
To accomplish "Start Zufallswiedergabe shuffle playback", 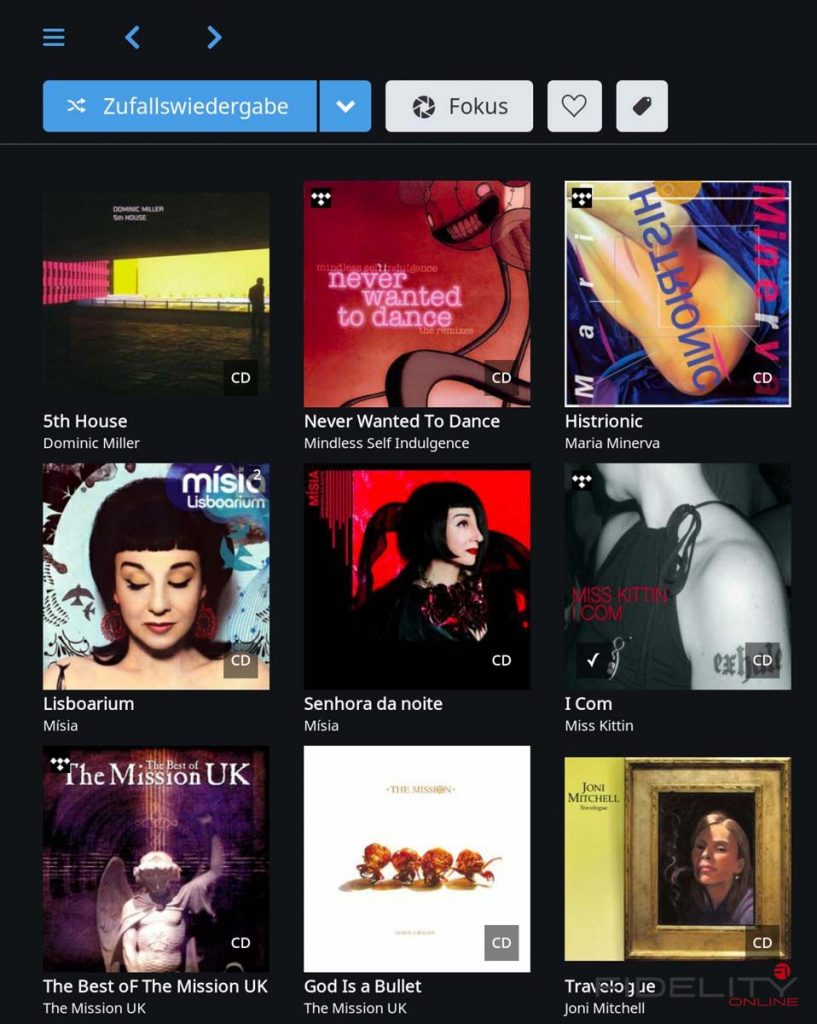I will (x=180, y=106).
